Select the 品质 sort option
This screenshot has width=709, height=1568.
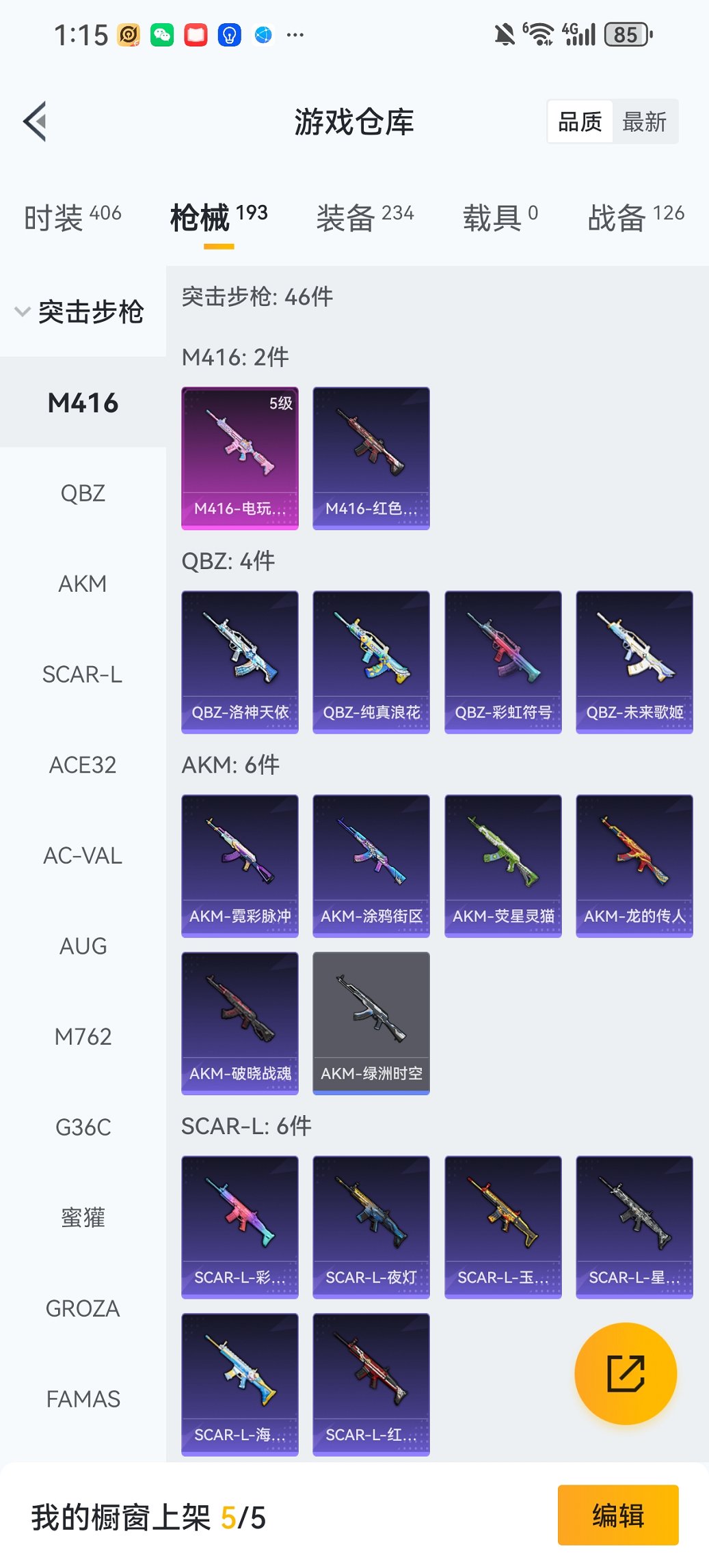click(x=580, y=122)
